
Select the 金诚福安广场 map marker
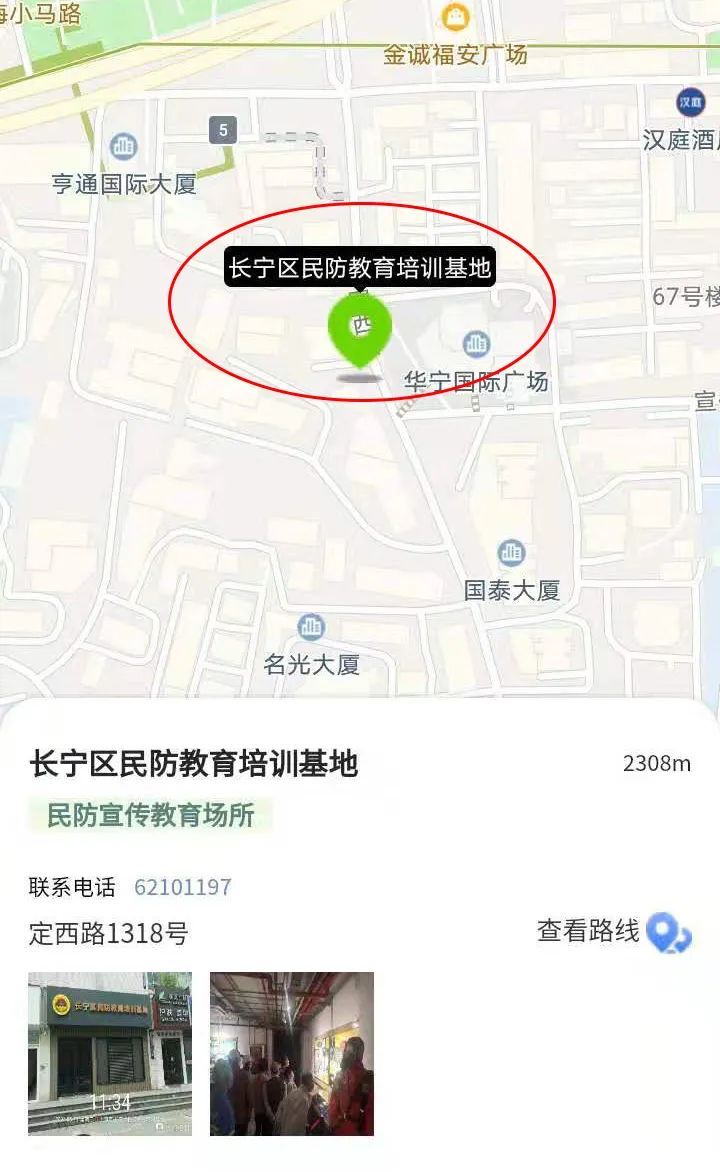click(455, 17)
